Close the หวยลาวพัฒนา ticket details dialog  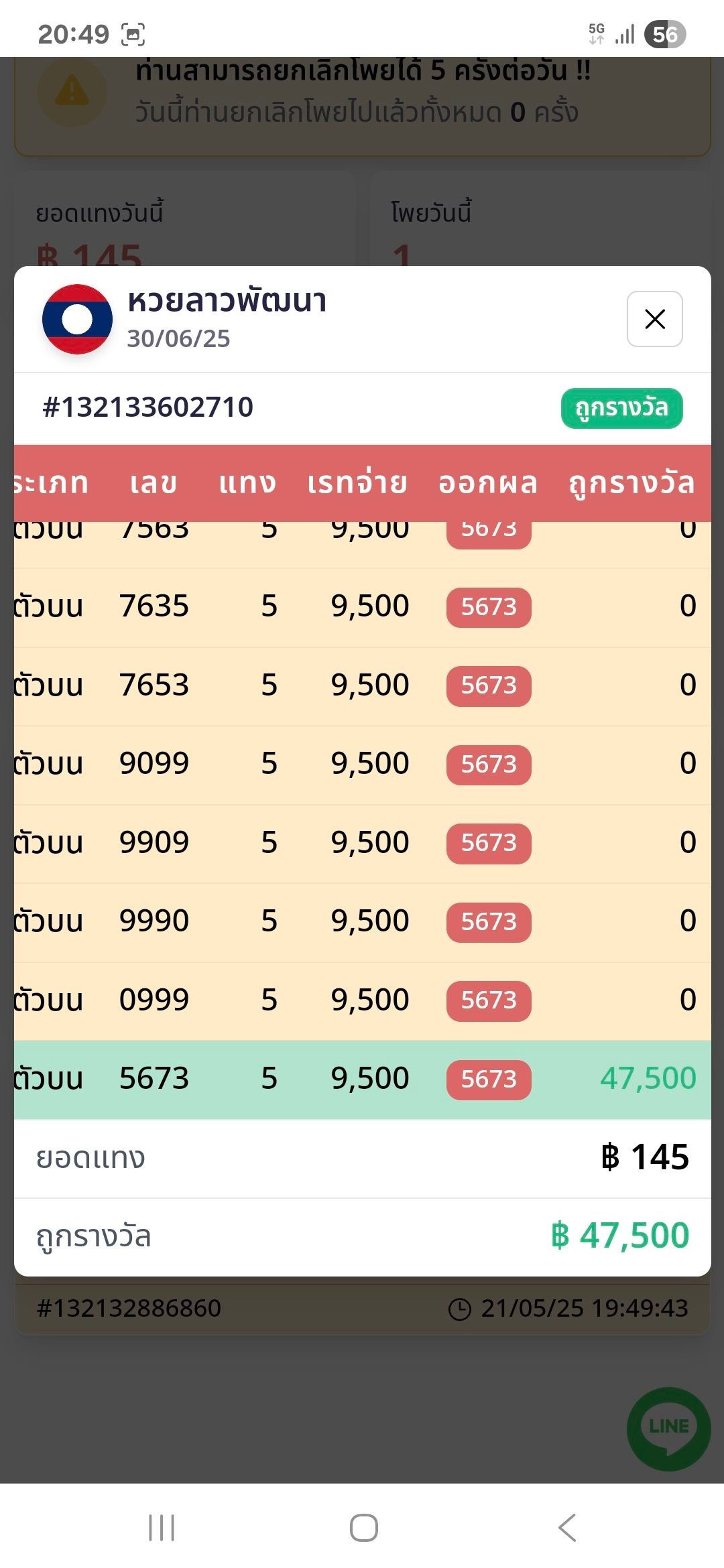tap(654, 319)
